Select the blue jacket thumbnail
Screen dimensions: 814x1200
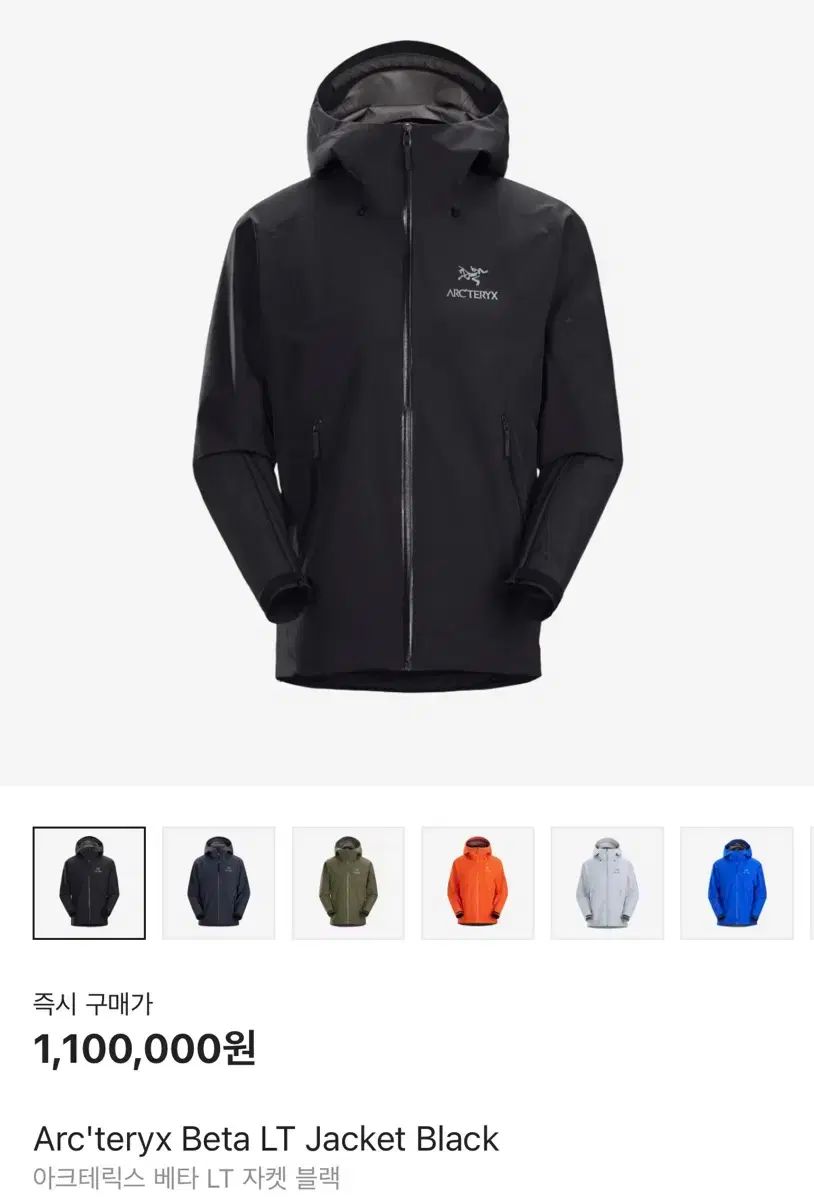(737, 883)
